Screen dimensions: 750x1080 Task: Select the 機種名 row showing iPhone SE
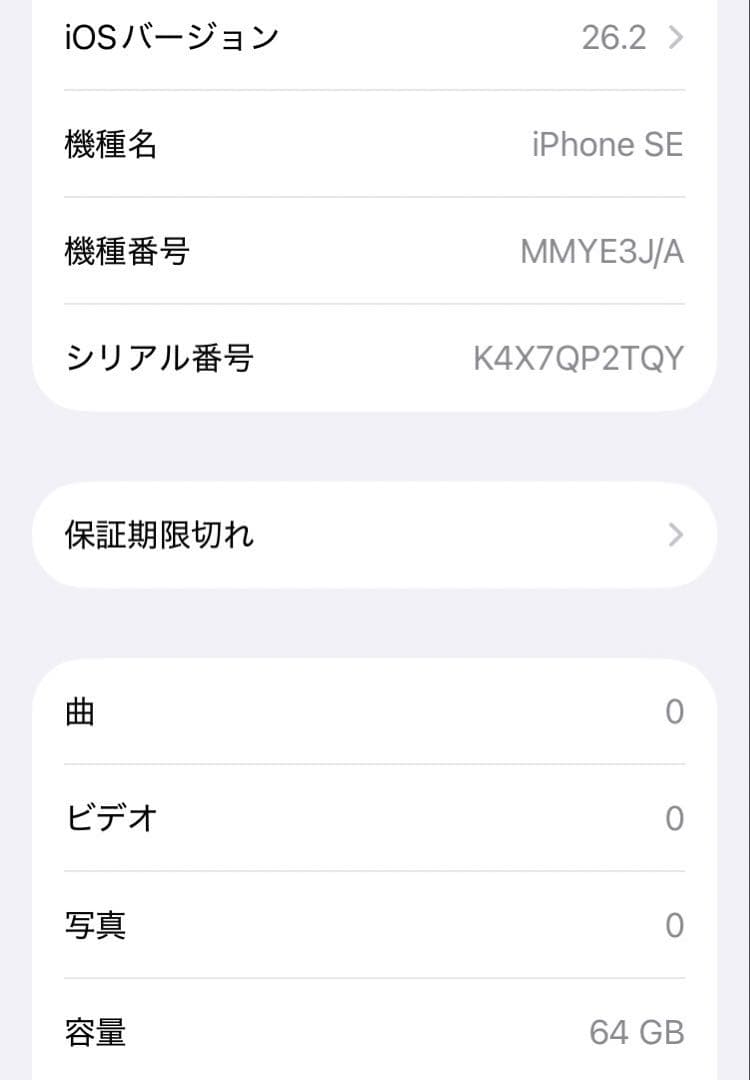(375, 145)
